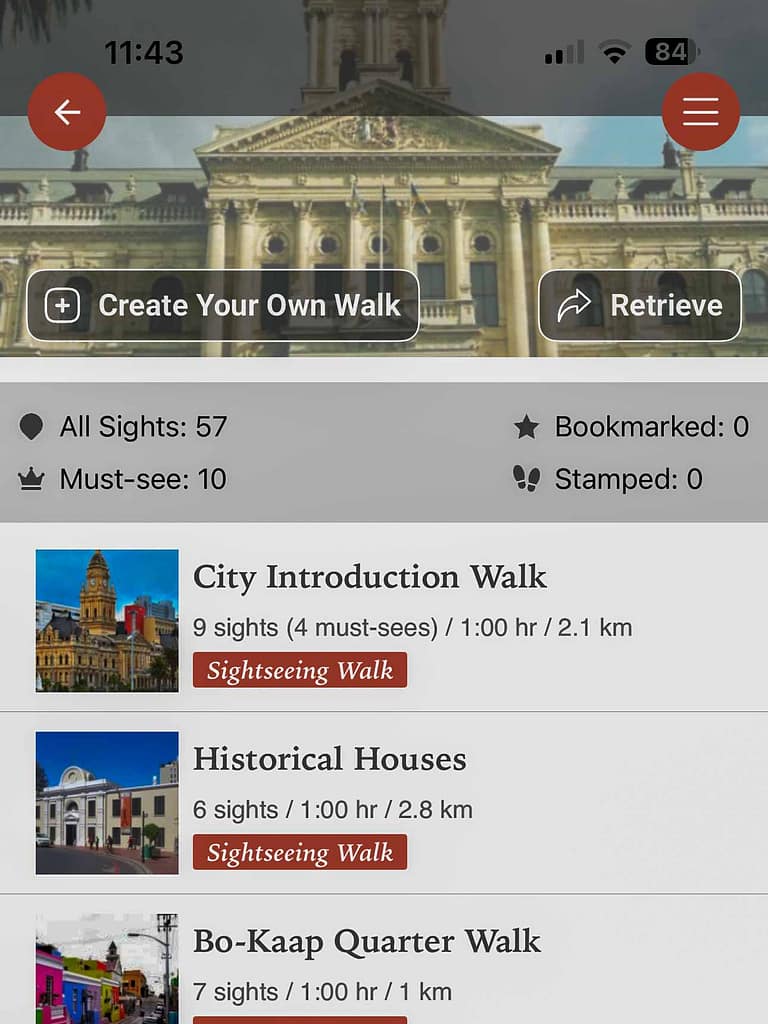Open the hamburger menu icon
Image resolution: width=768 pixels, height=1024 pixels.
coord(700,112)
